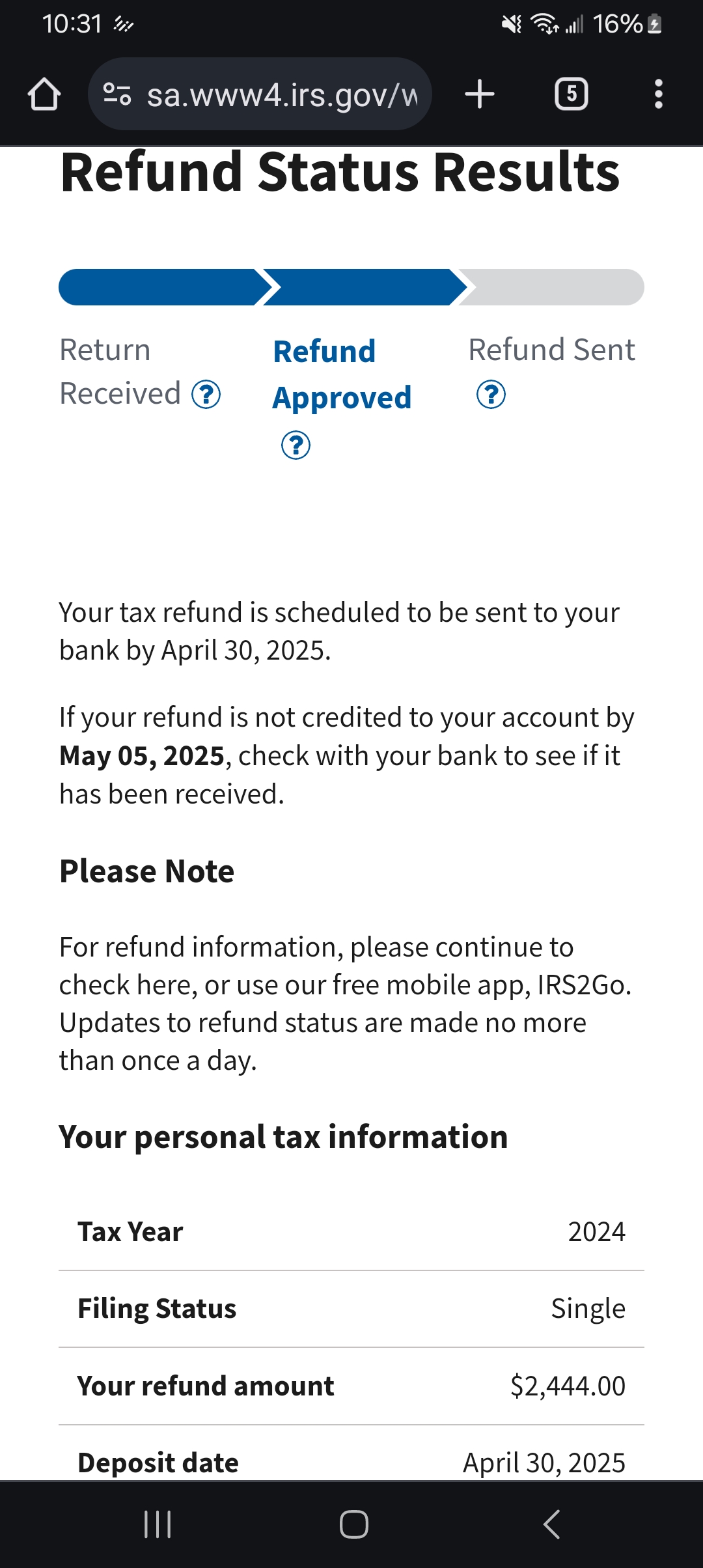This screenshot has height=1568, width=703.
Task: Tap the Android back navigation button
Action: pos(550,1522)
